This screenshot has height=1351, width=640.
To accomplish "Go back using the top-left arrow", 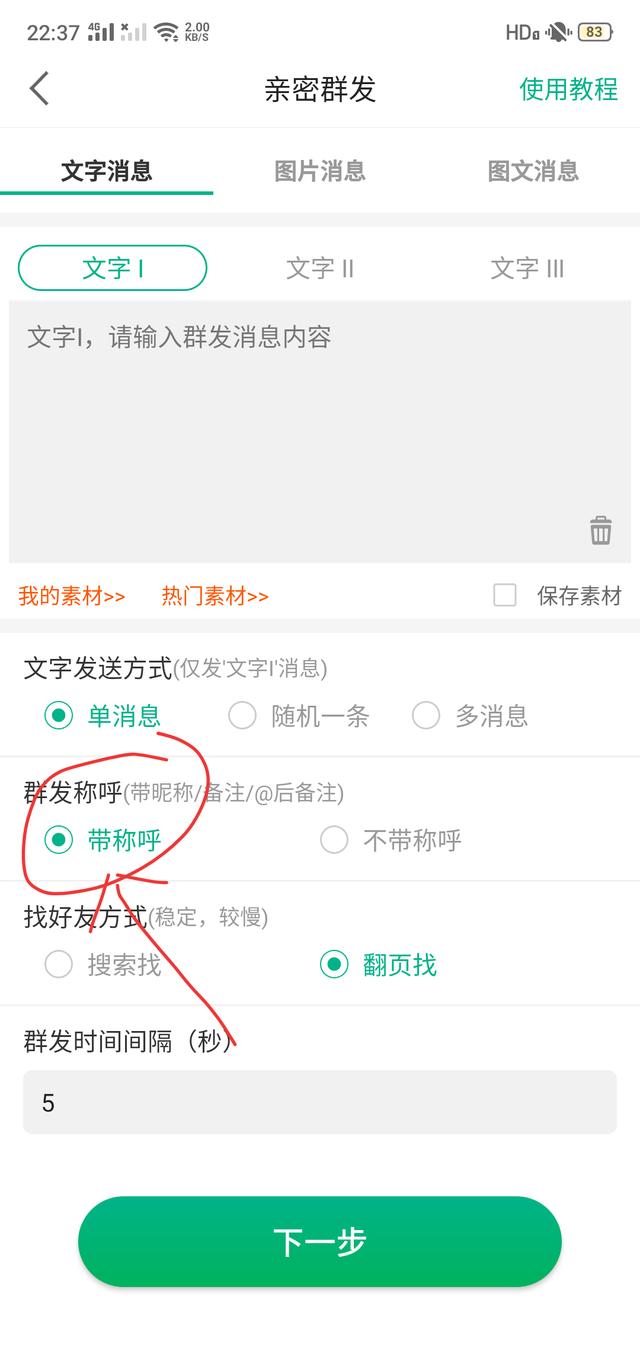I will click(39, 89).
